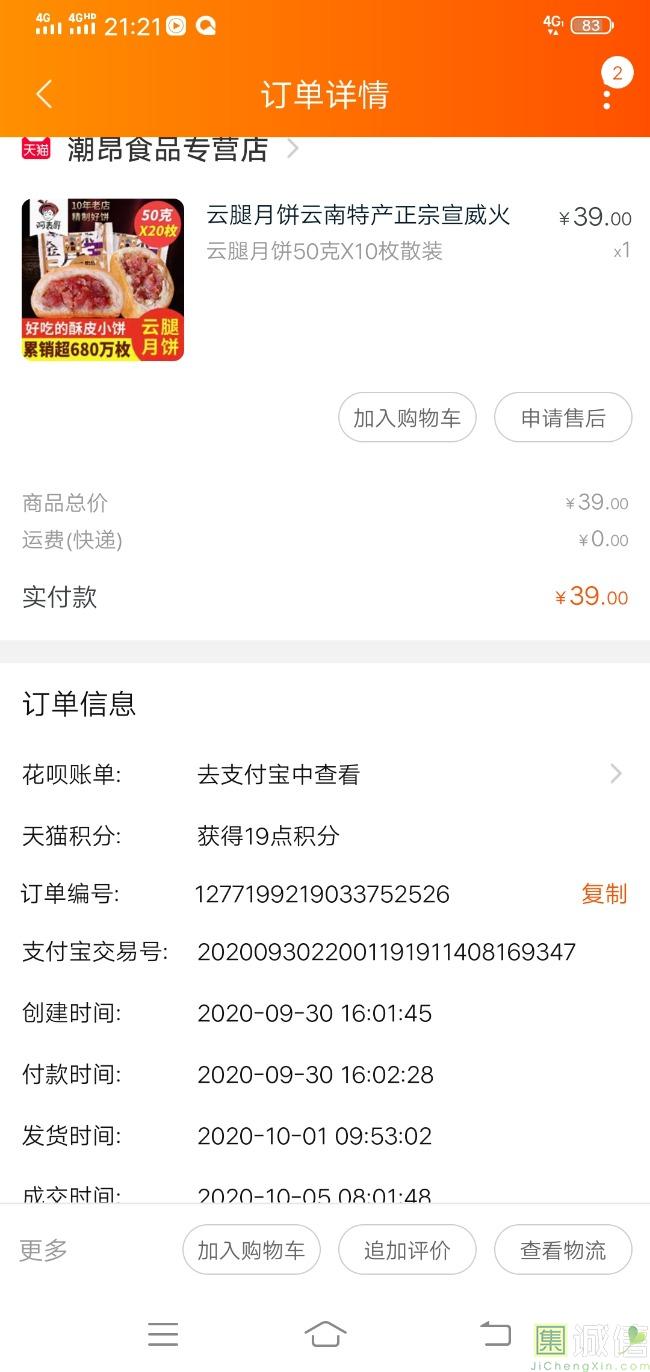The width and height of the screenshot is (650, 1372).
Task: Tap 加入购物车 under the product
Action: 407,418
